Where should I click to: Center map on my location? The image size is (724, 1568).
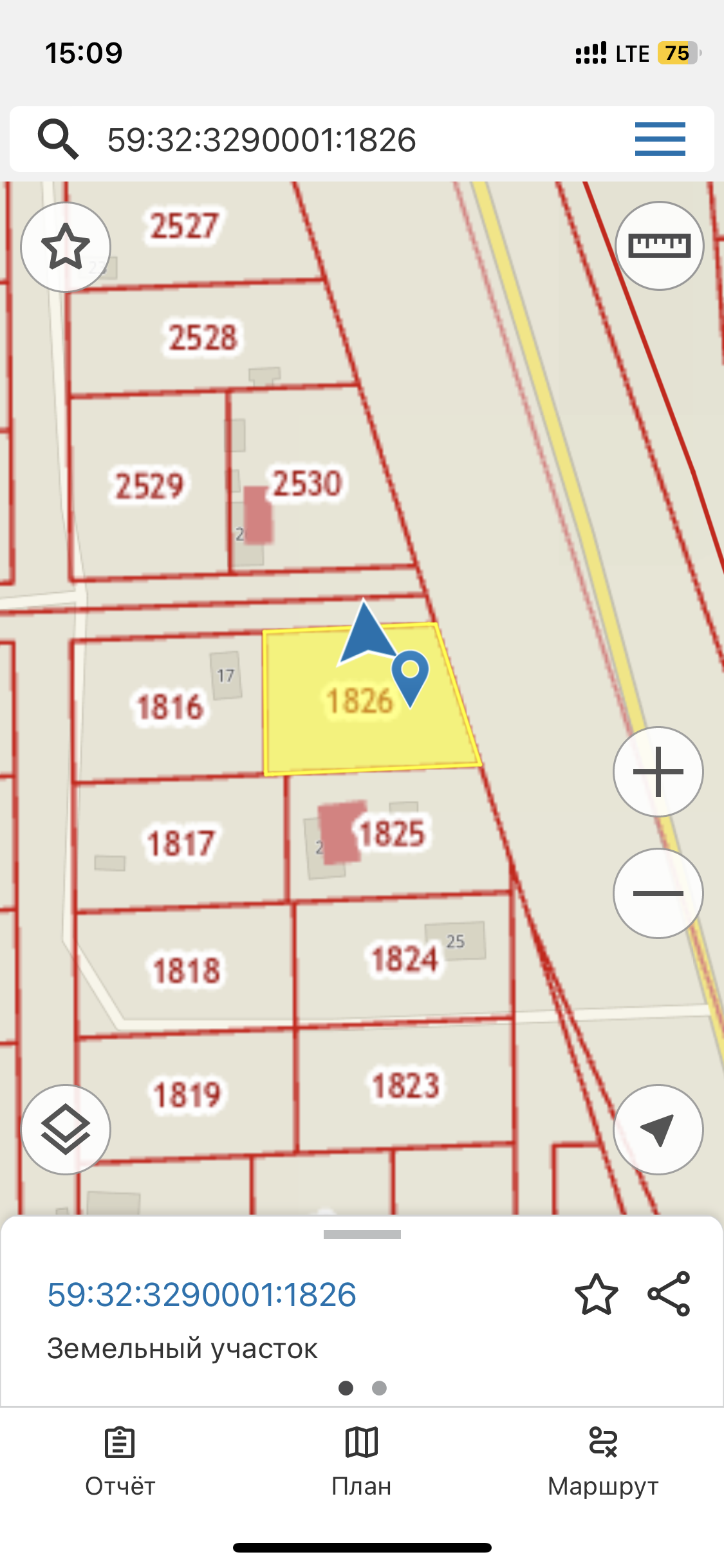(x=658, y=1129)
